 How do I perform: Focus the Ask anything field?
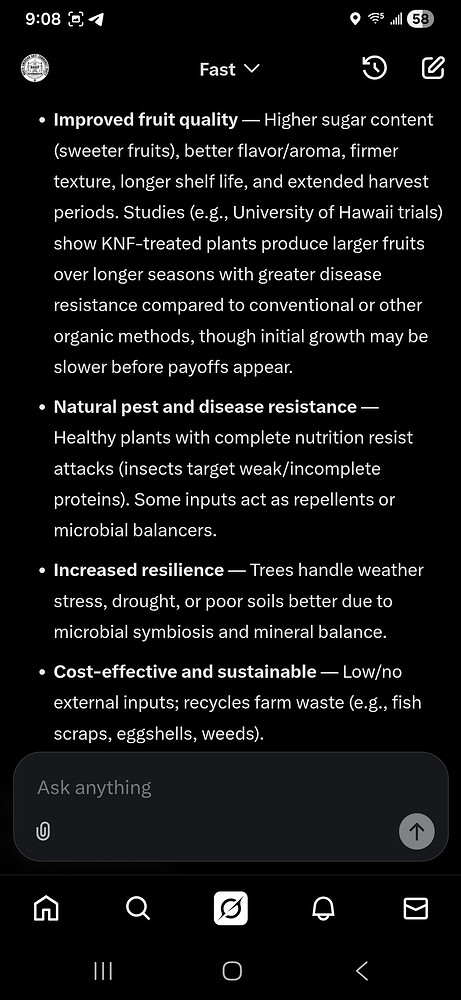pyautogui.click(x=217, y=788)
